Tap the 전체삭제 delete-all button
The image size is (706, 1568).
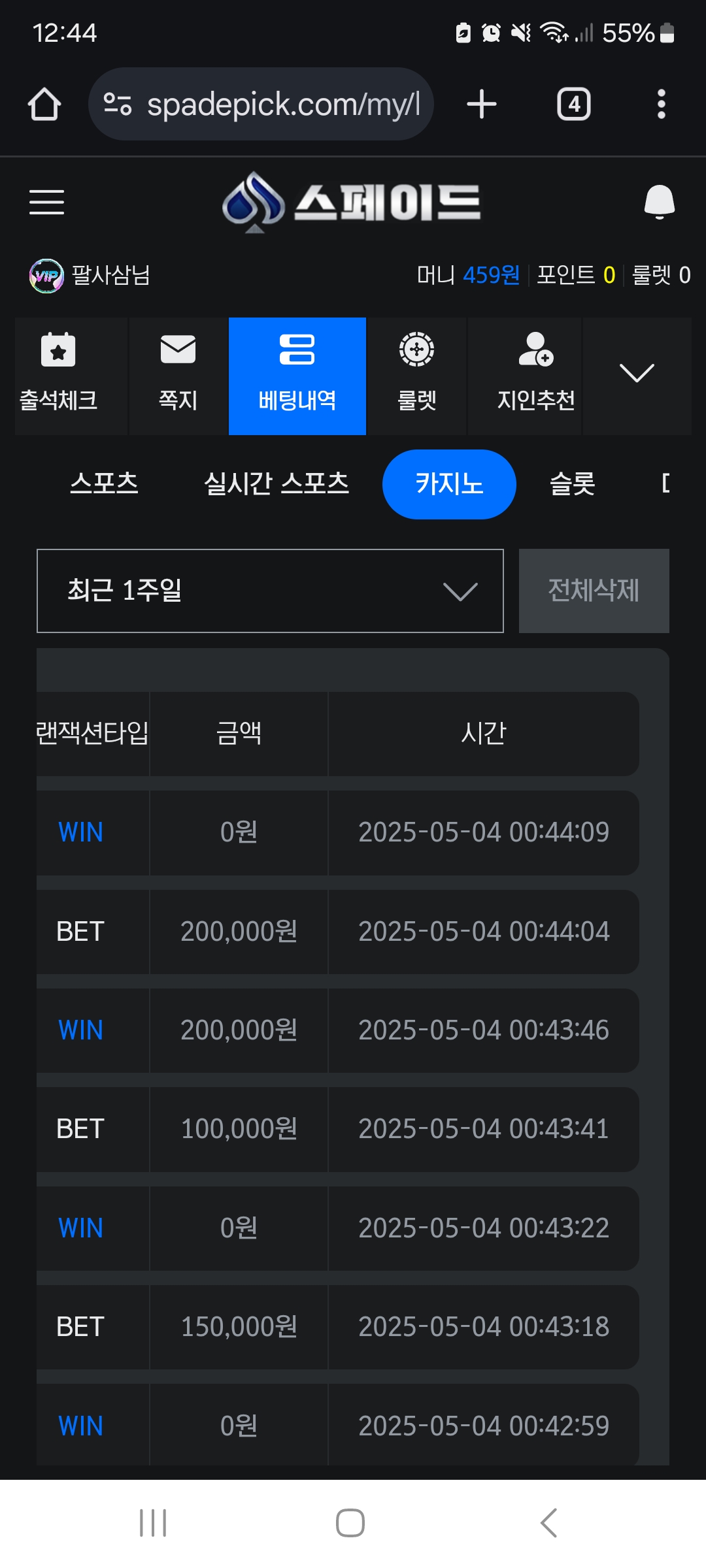pyautogui.click(x=594, y=591)
